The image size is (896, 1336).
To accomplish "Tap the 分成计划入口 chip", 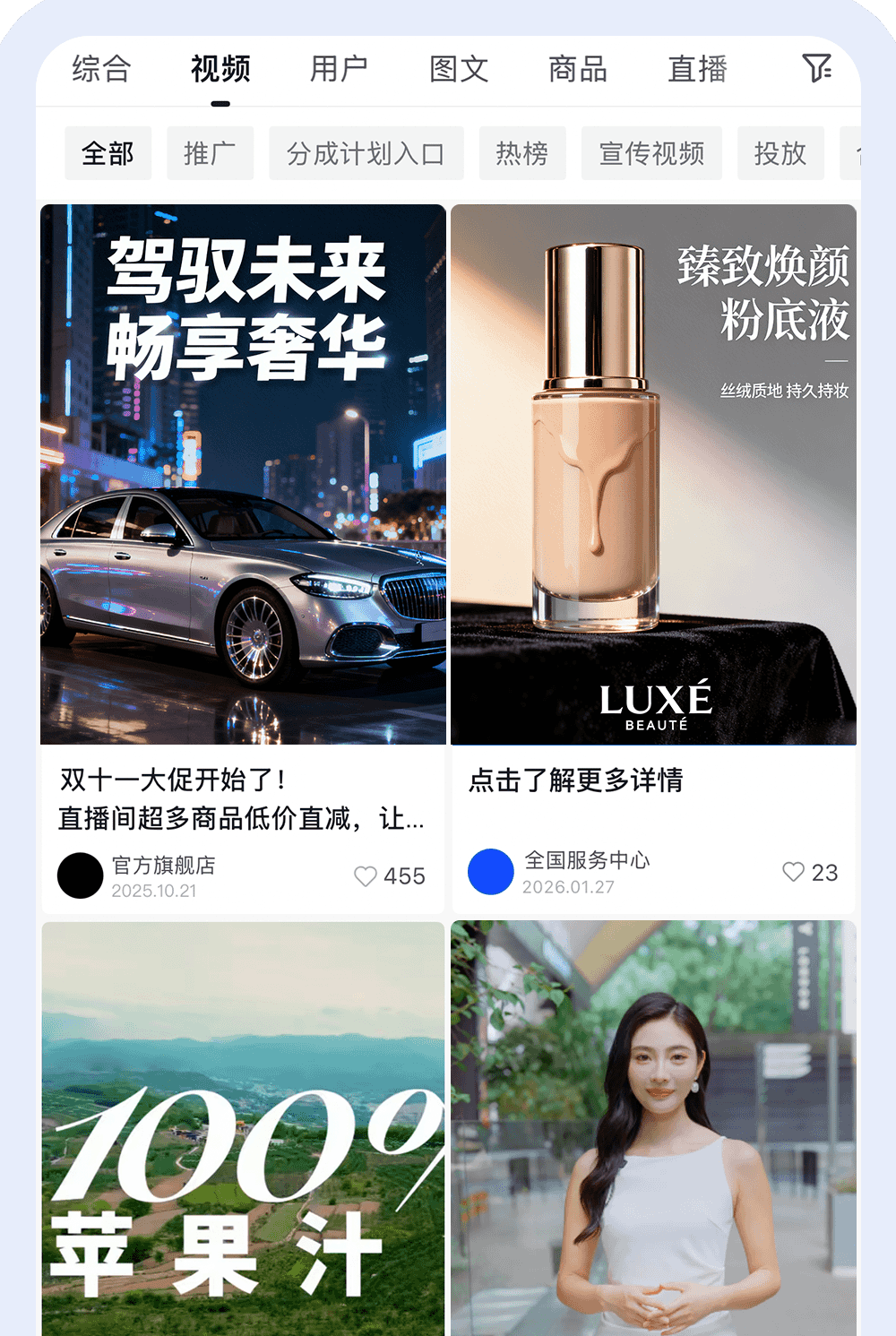I will pos(366,153).
